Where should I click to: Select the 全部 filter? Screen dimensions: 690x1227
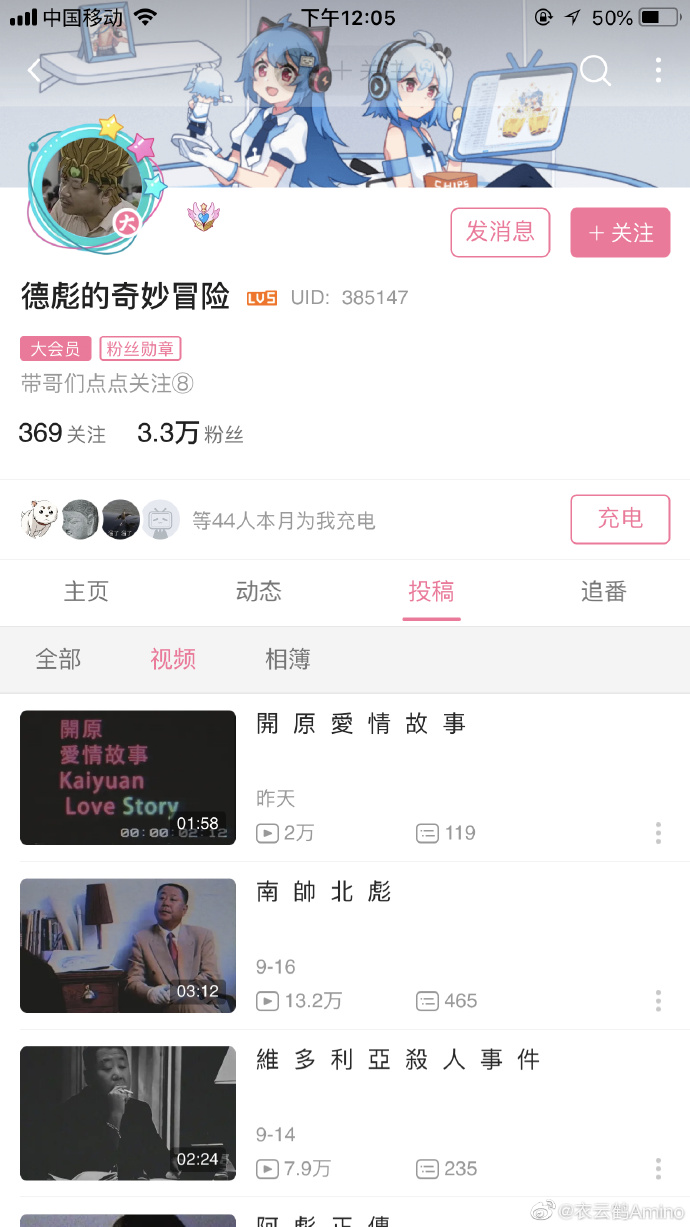[x=58, y=659]
